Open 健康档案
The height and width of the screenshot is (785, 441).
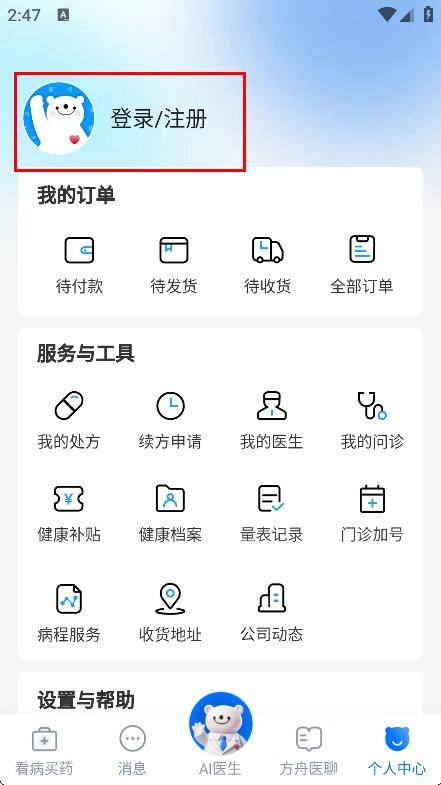click(170, 514)
